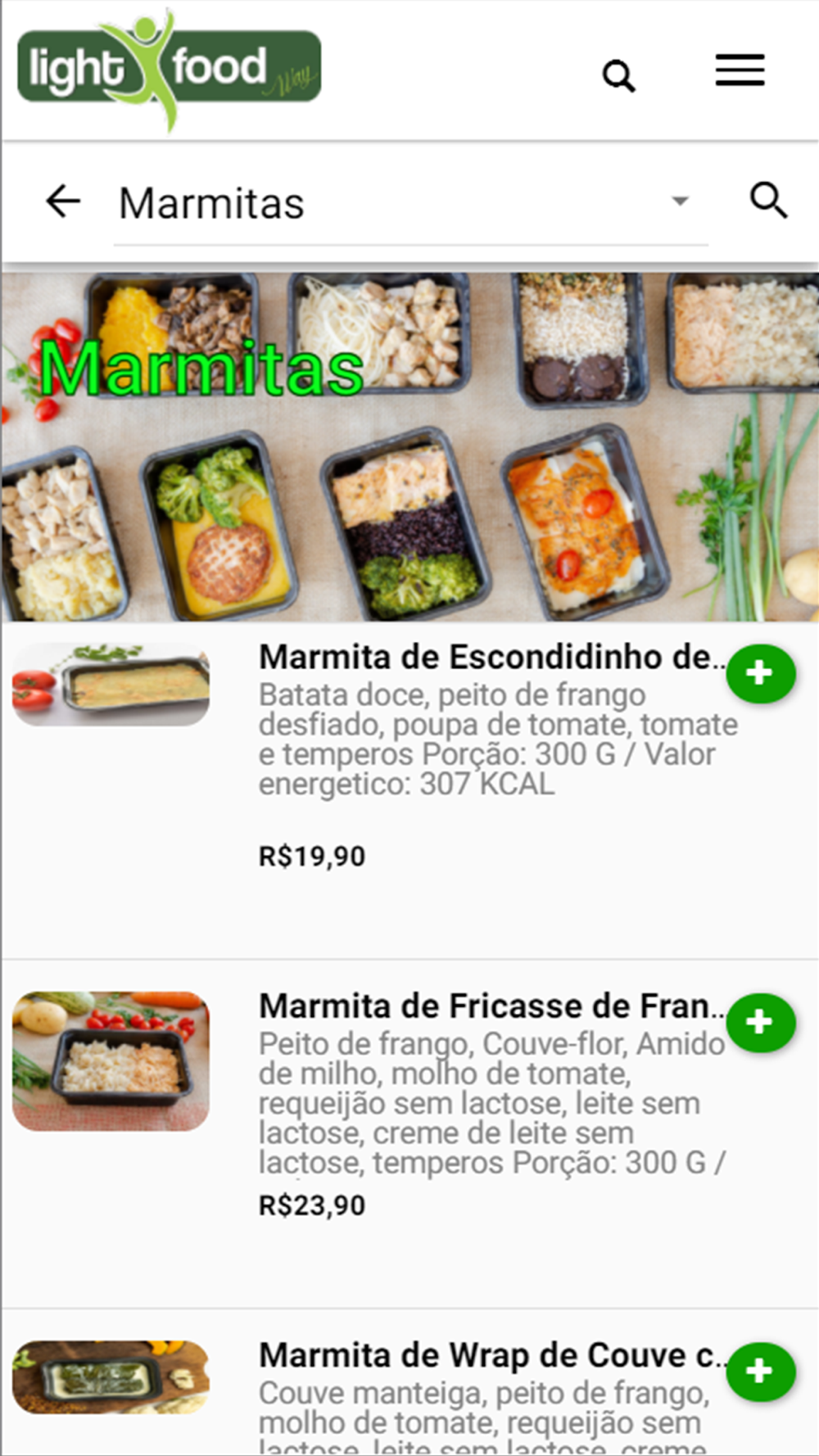Tap the Light Food Way logo

pyautogui.click(x=169, y=69)
